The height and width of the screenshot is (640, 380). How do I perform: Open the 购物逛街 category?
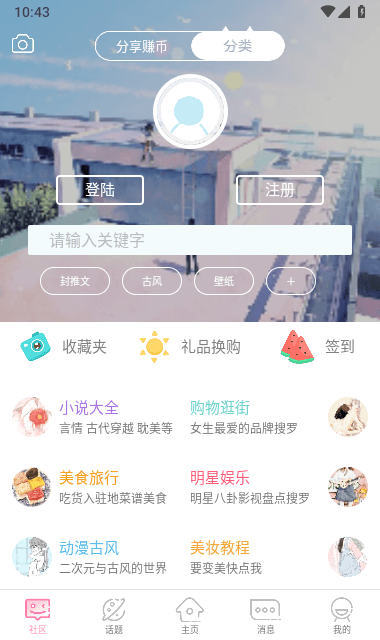pos(279,417)
